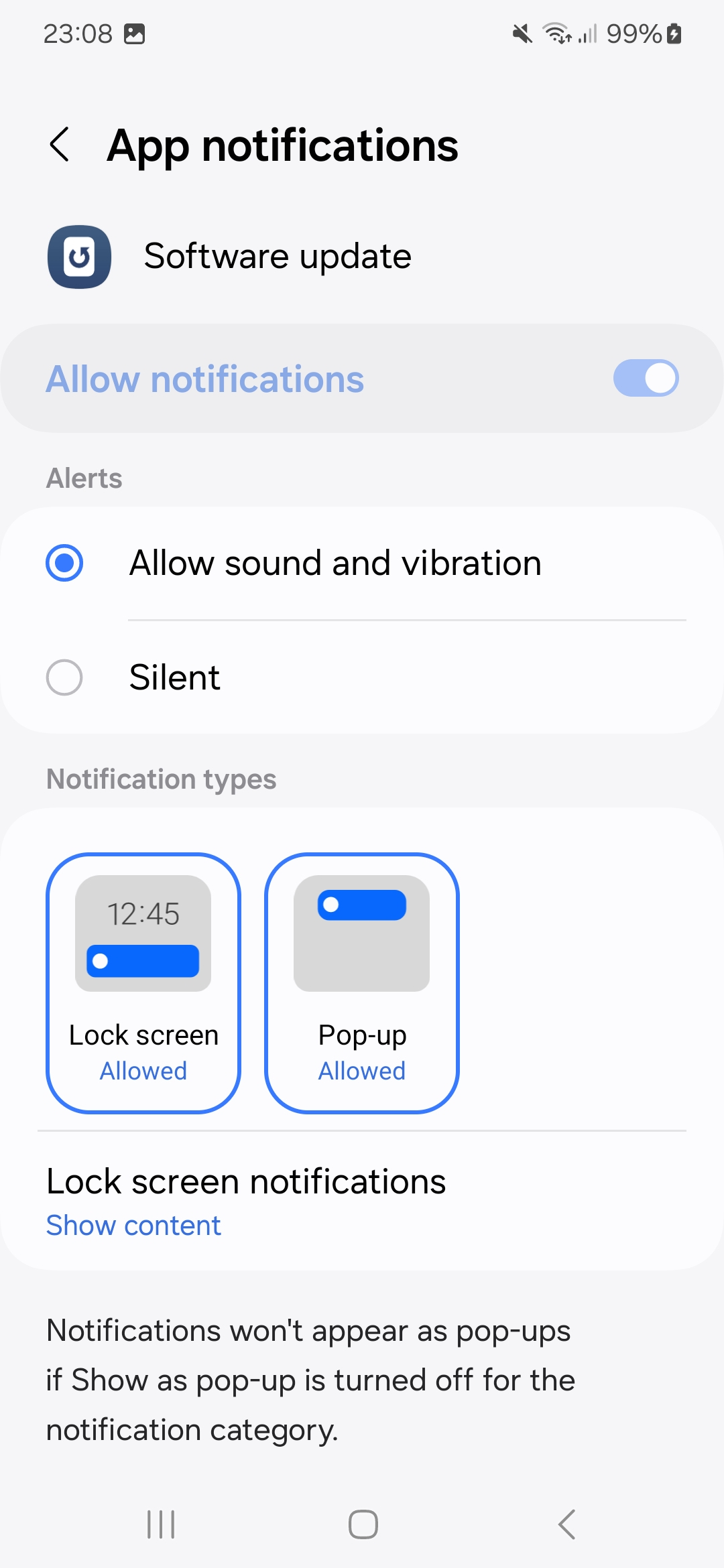The width and height of the screenshot is (724, 1568).
Task: Open Lock screen notifications setting
Action: pyautogui.click(x=245, y=1201)
